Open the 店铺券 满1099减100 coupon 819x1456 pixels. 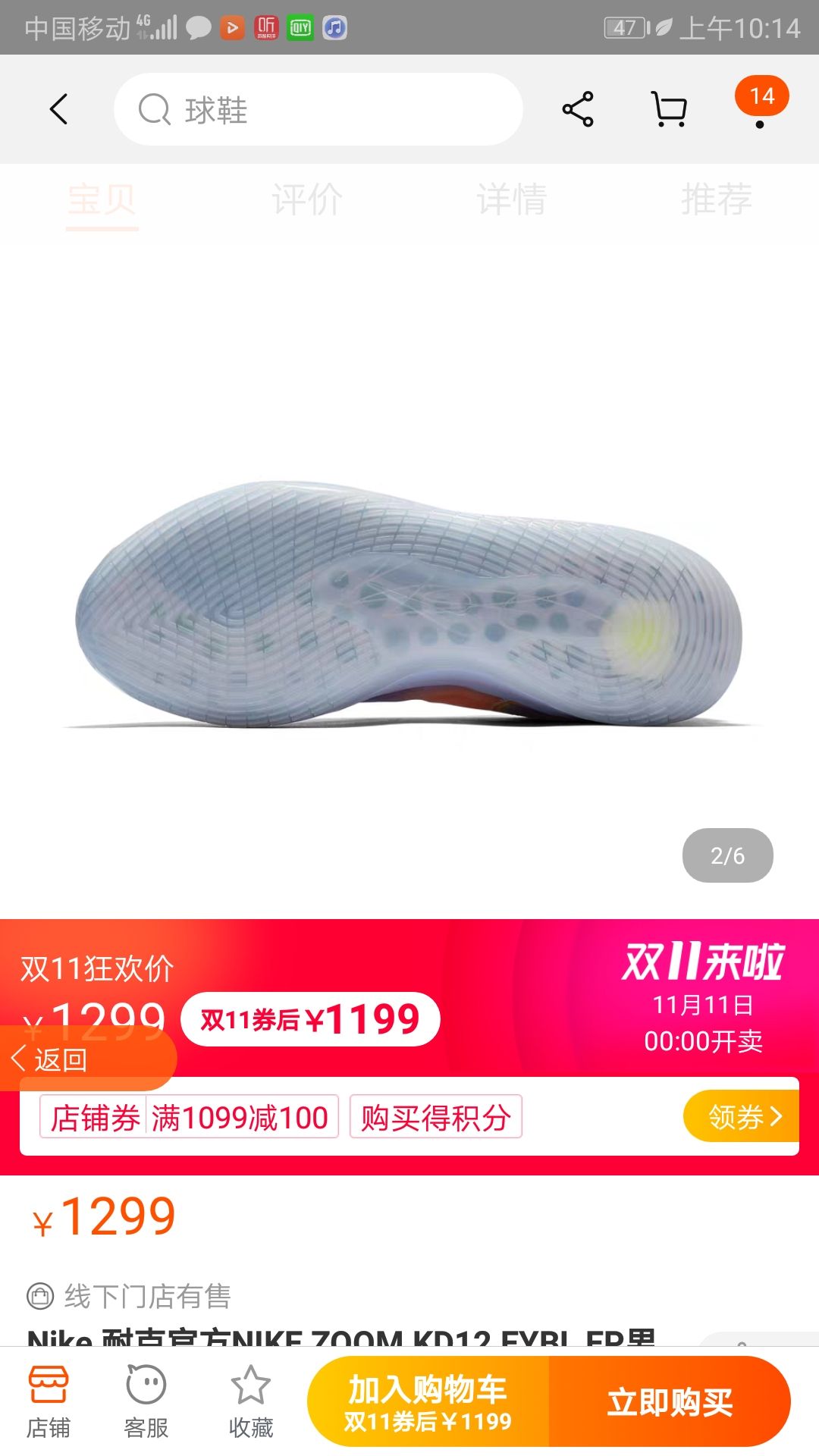click(x=190, y=1117)
